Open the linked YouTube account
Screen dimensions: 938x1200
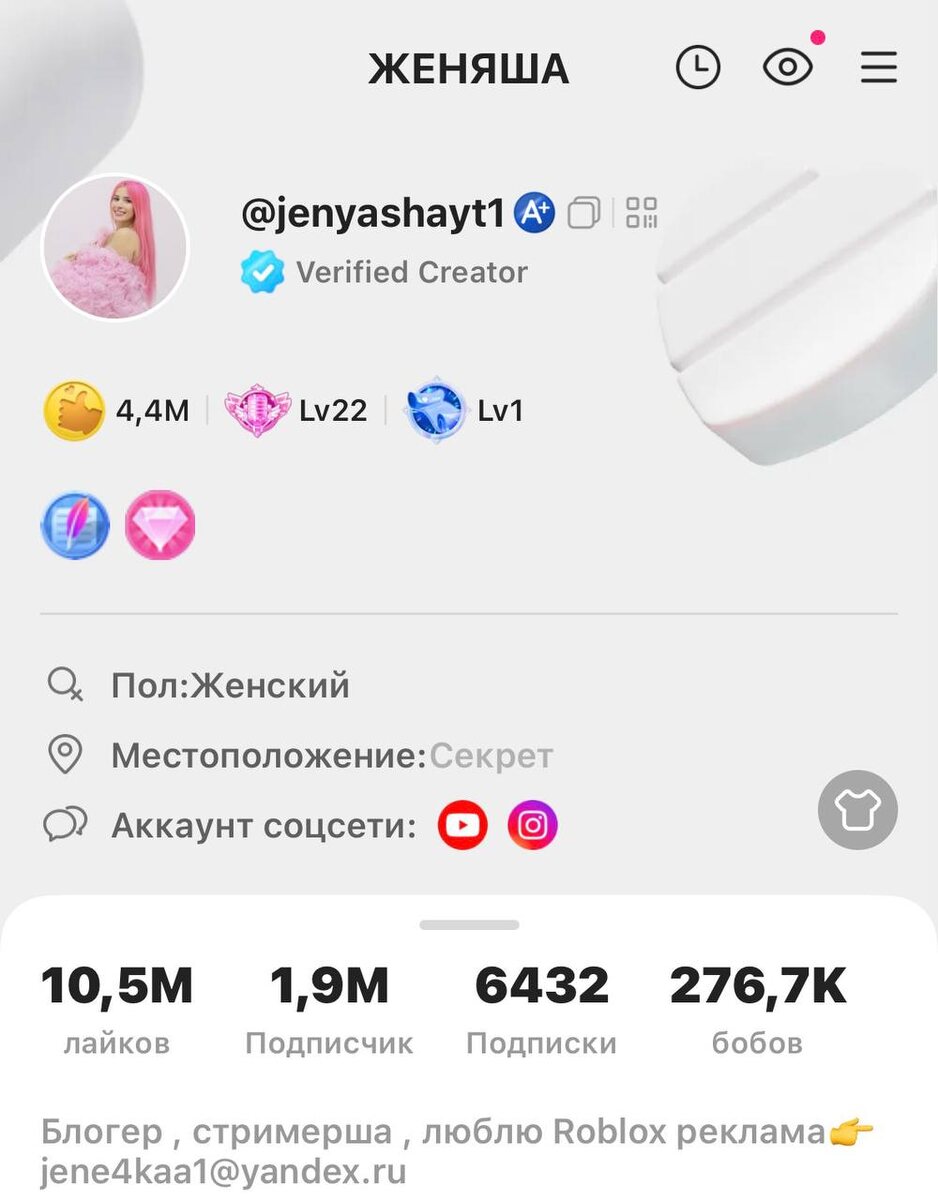coord(463,826)
